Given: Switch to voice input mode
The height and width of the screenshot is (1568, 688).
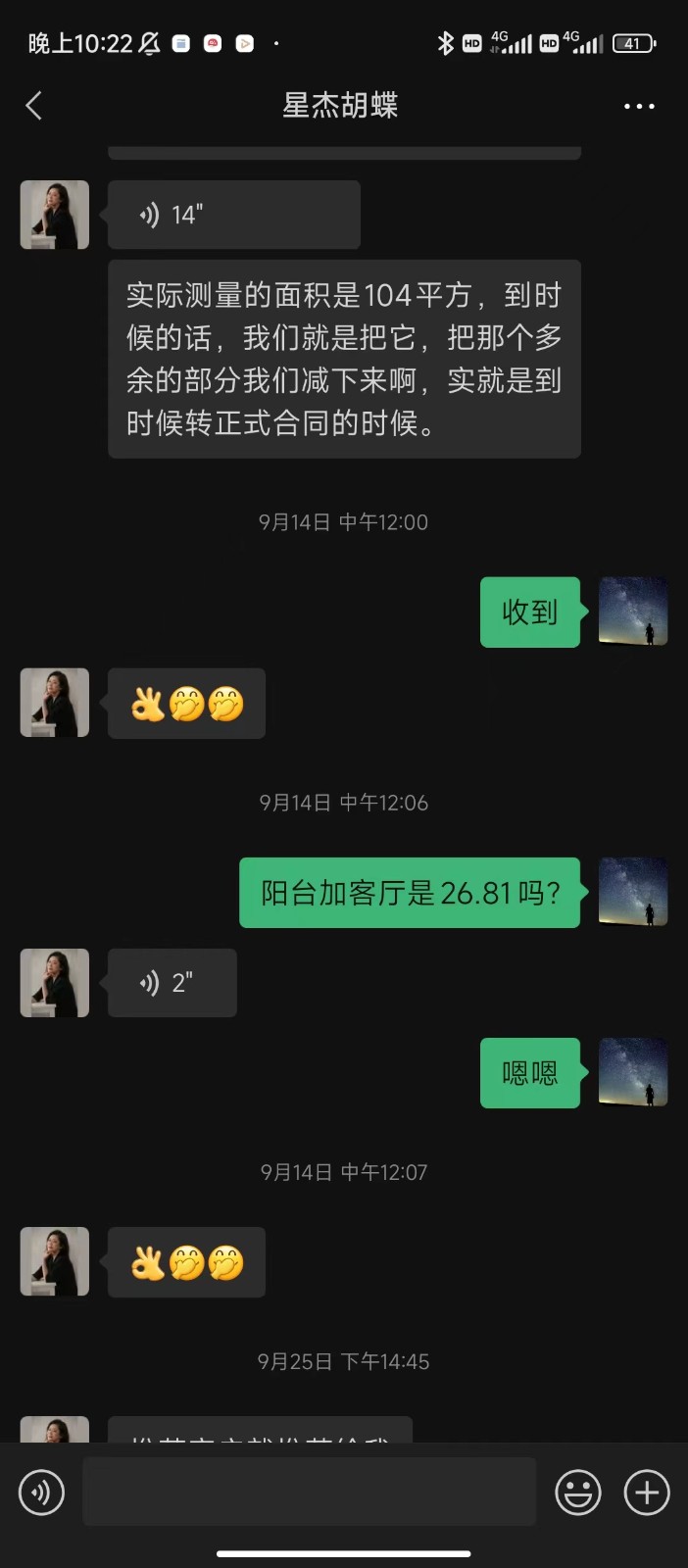Looking at the screenshot, I should [41, 1493].
